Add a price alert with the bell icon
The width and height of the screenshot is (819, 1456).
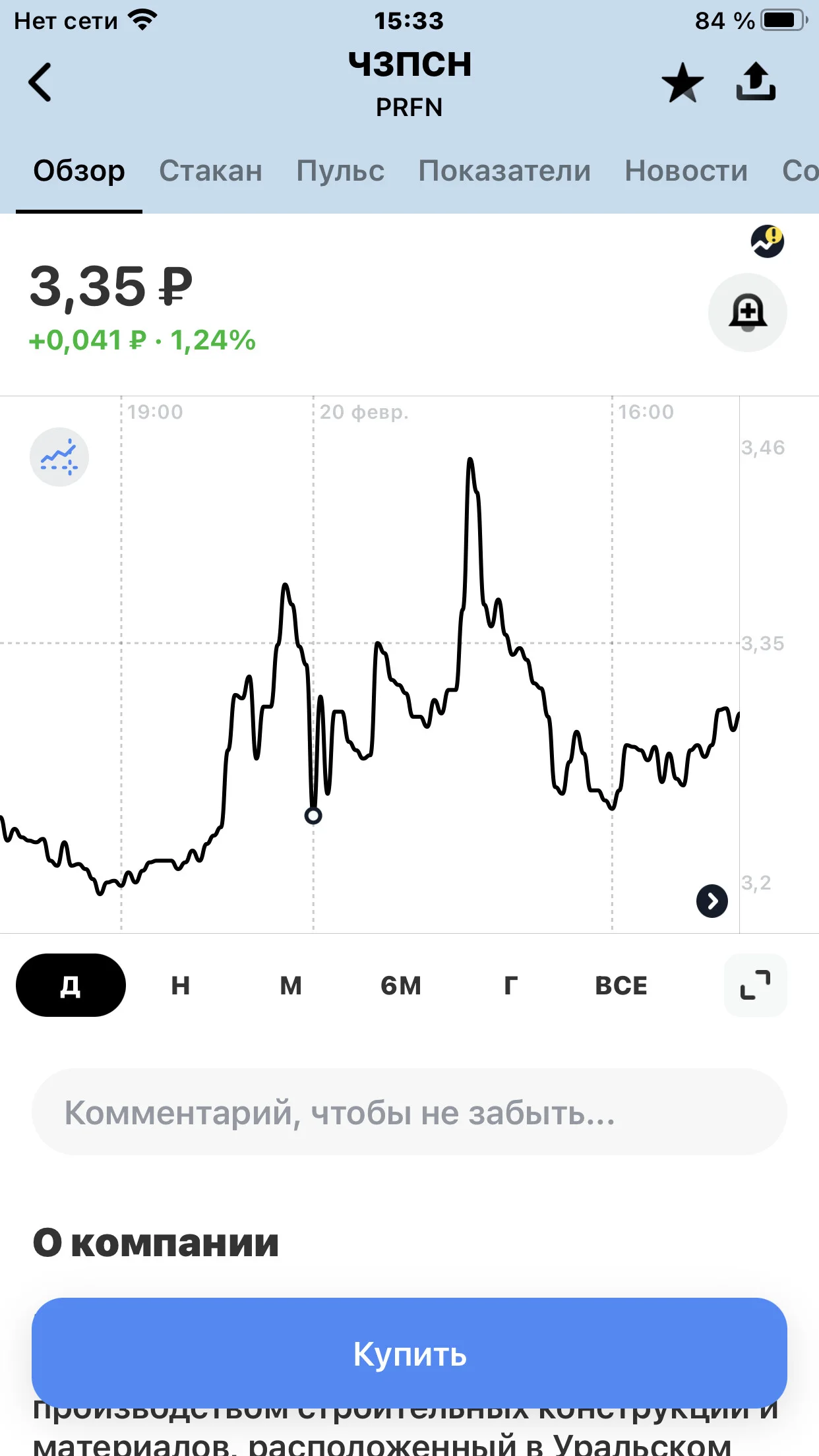[x=748, y=313]
